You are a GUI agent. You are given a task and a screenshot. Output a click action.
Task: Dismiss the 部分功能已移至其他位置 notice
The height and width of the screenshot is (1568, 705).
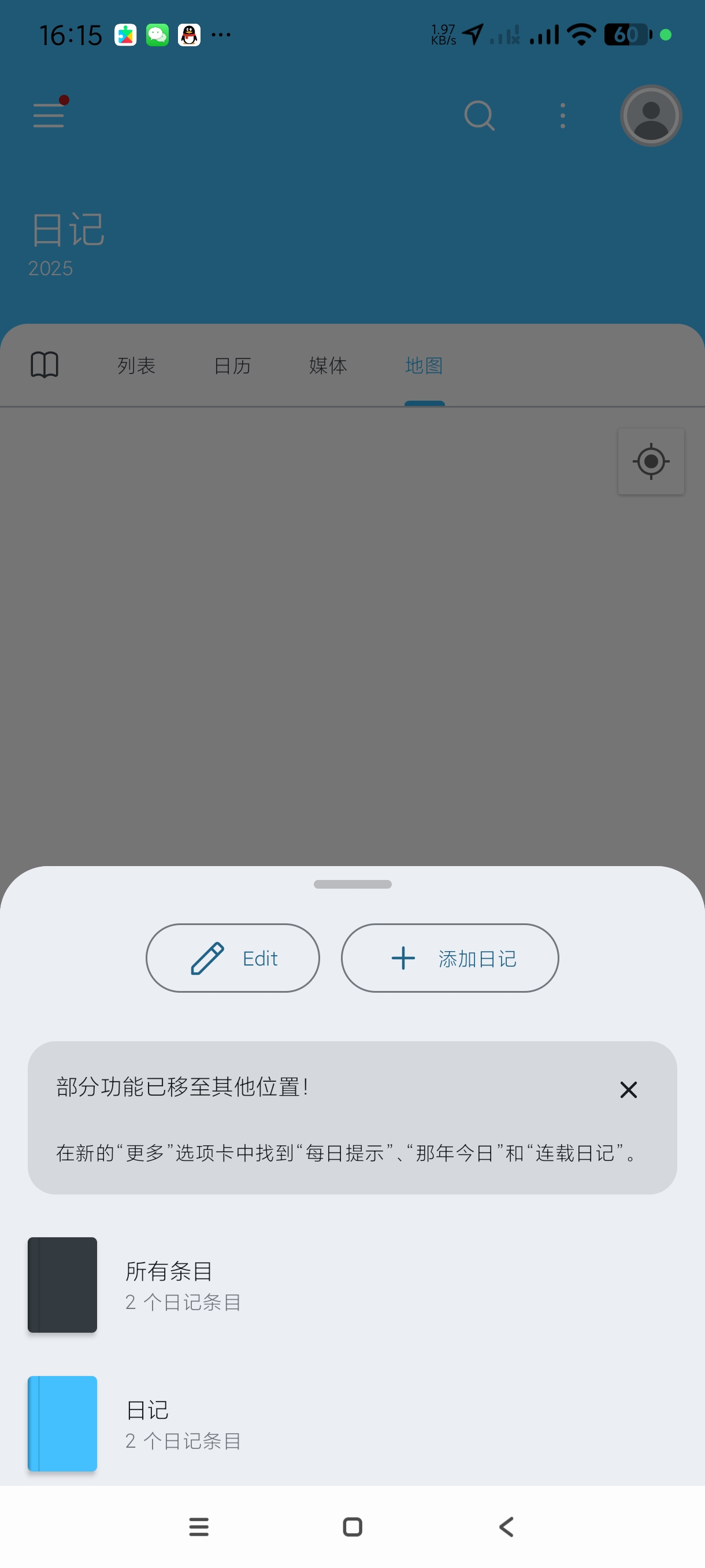(628, 1089)
